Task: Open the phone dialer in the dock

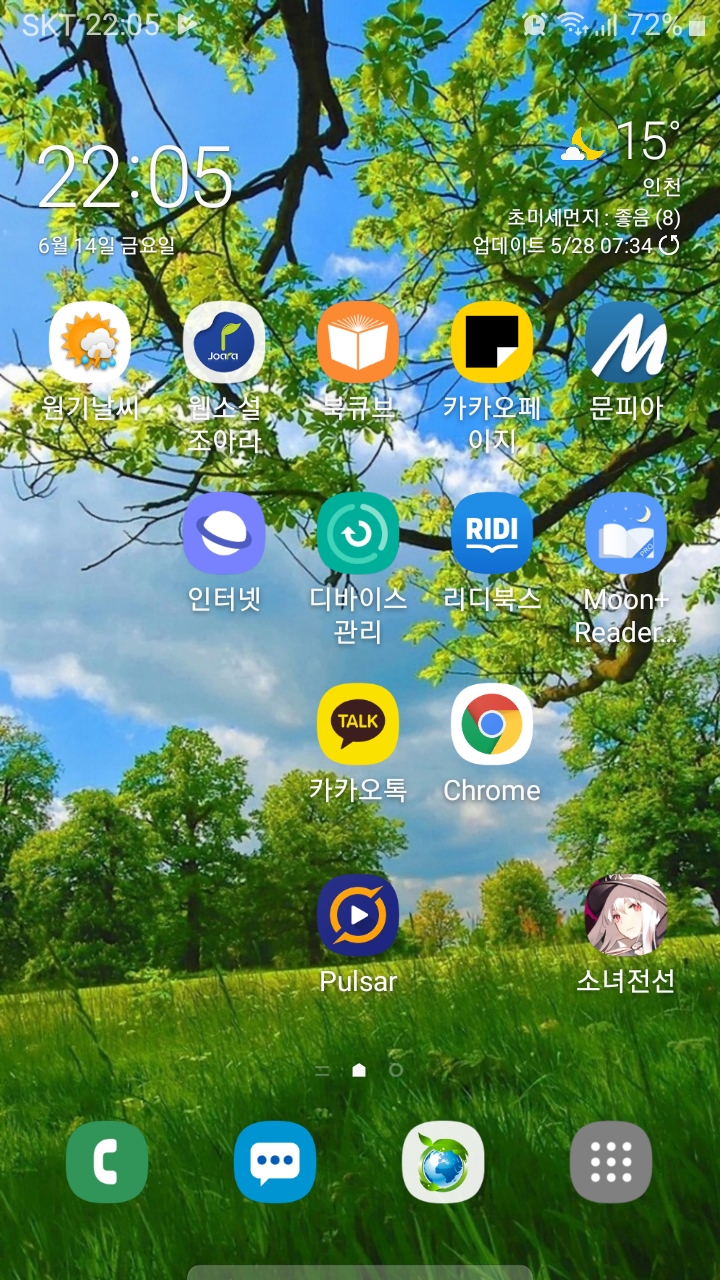Action: point(107,1162)
